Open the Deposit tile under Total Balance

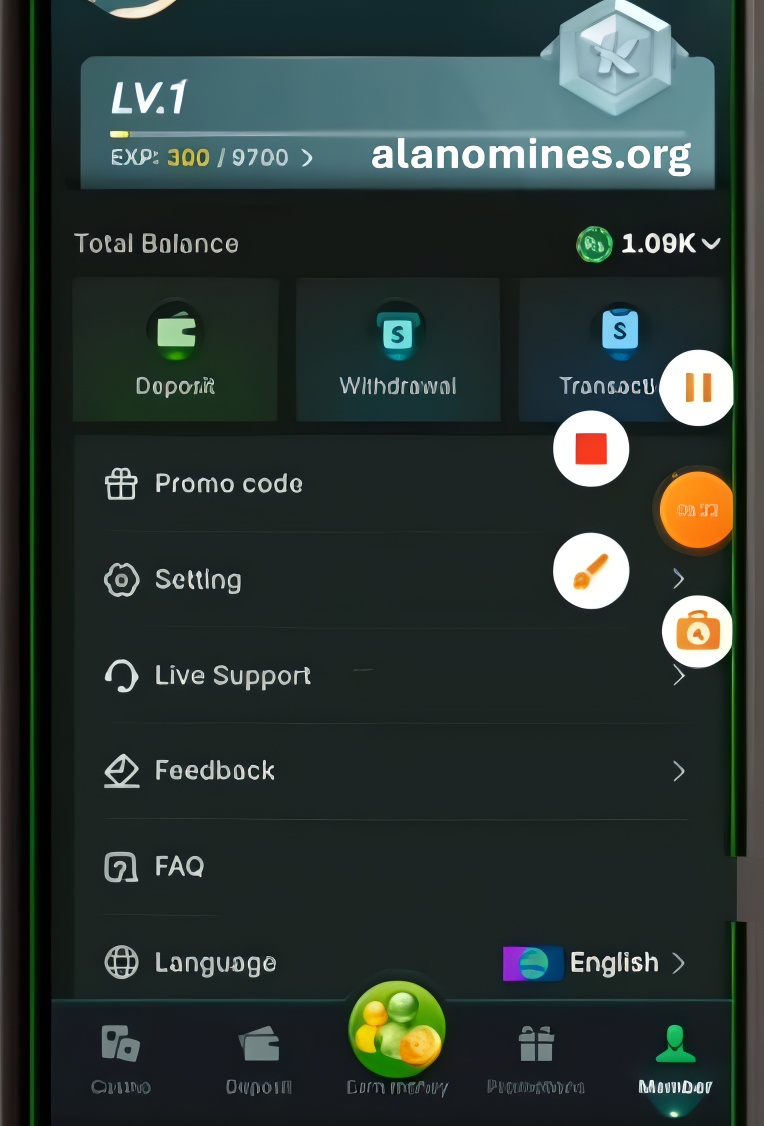click(175, 350)
